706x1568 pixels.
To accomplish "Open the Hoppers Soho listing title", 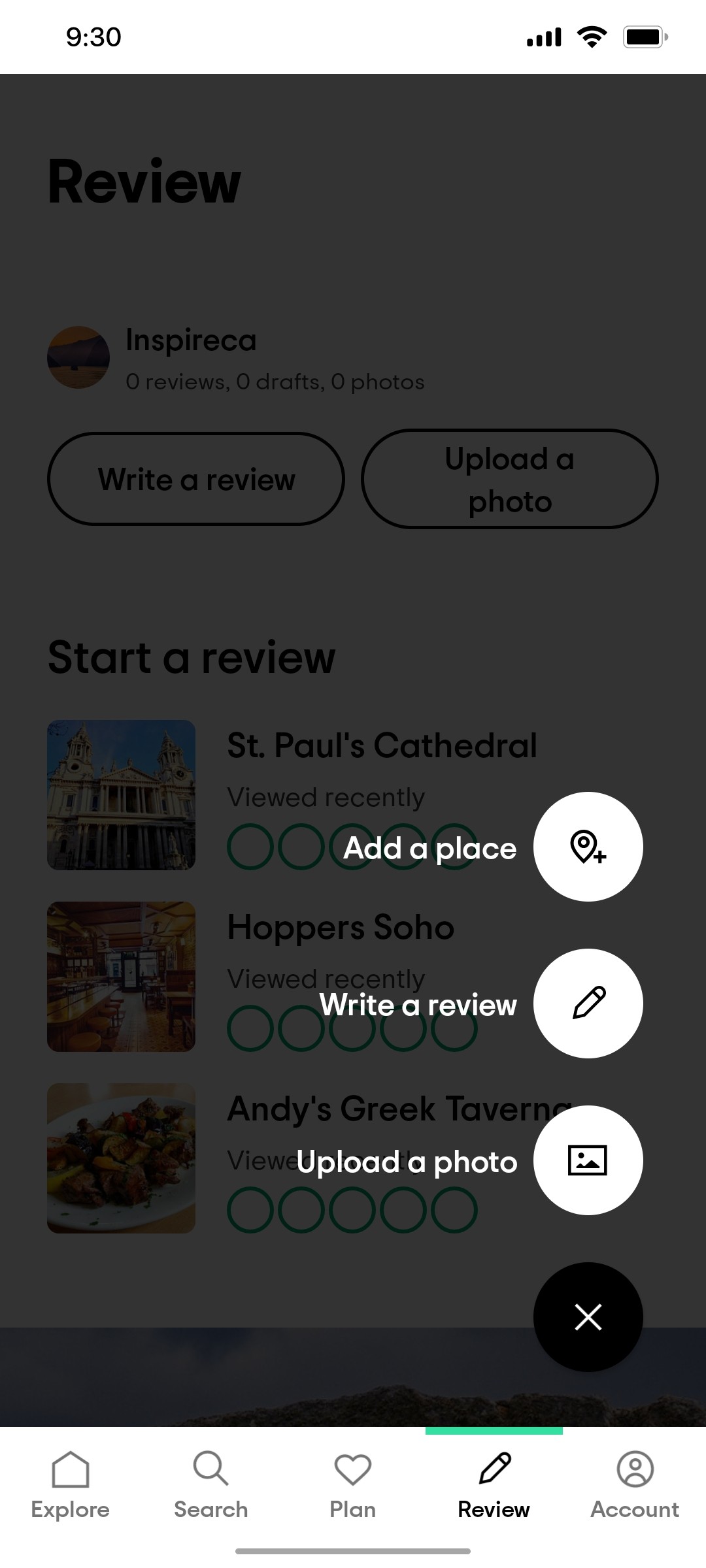I will 341,927.
